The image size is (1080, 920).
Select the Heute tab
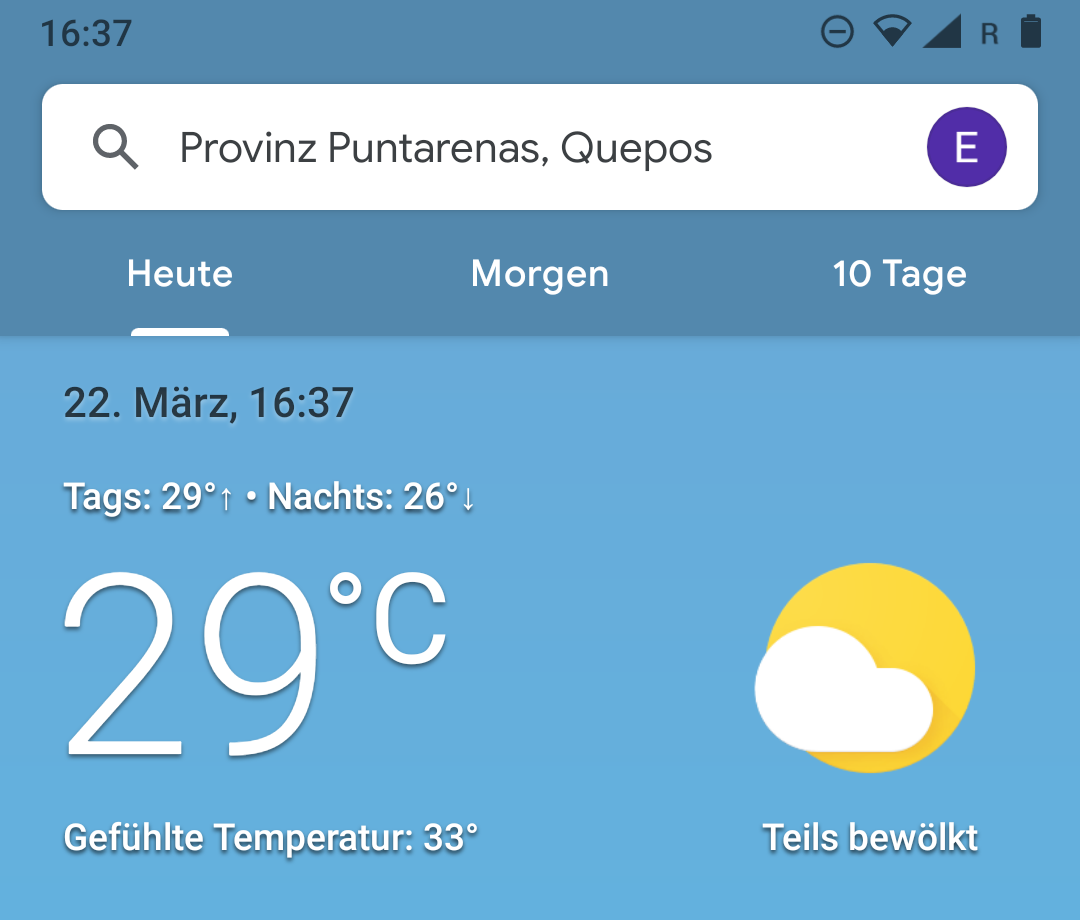(180, 274)
